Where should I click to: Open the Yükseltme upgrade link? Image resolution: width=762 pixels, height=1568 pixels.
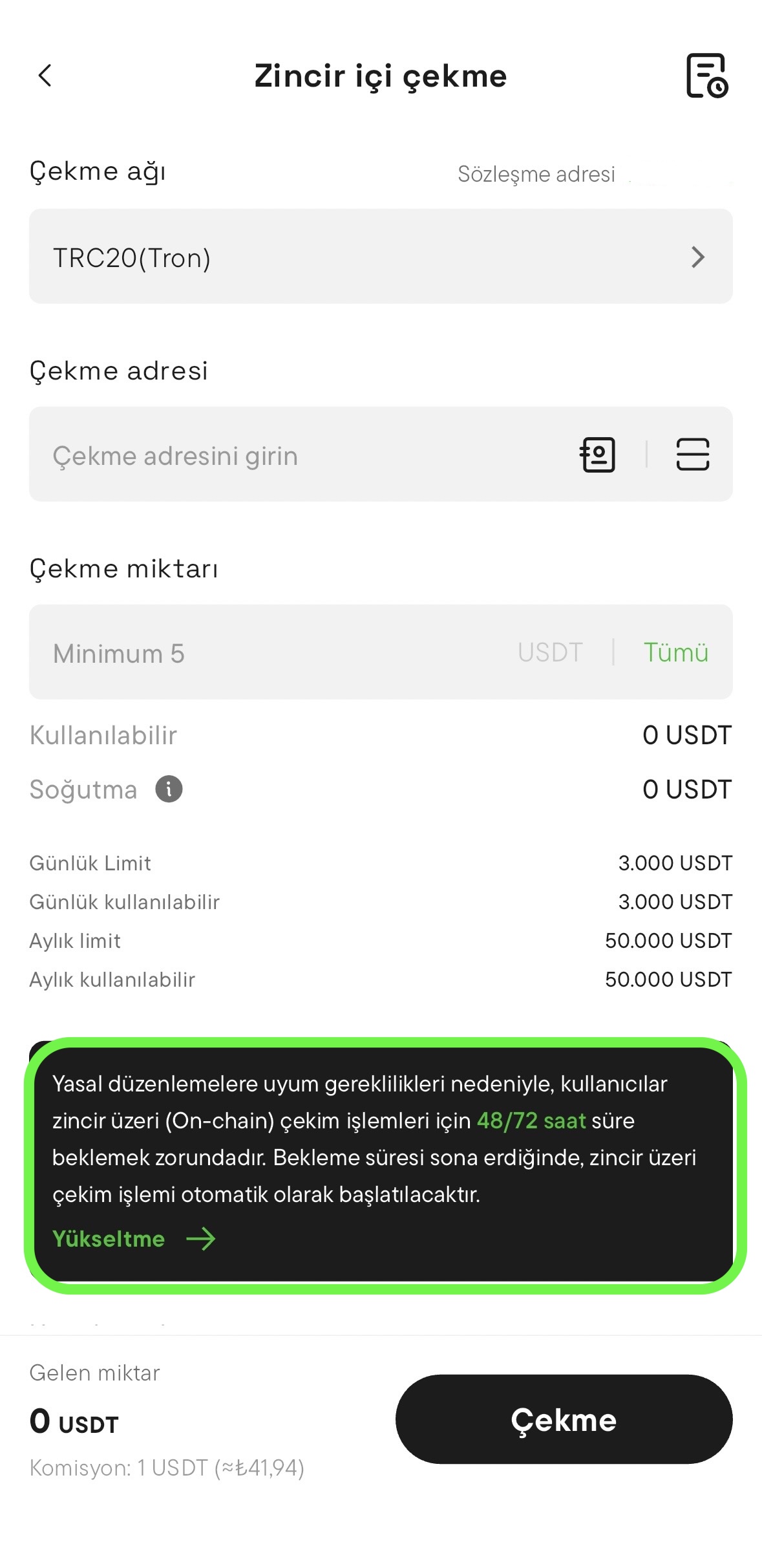coord(108,1238)
